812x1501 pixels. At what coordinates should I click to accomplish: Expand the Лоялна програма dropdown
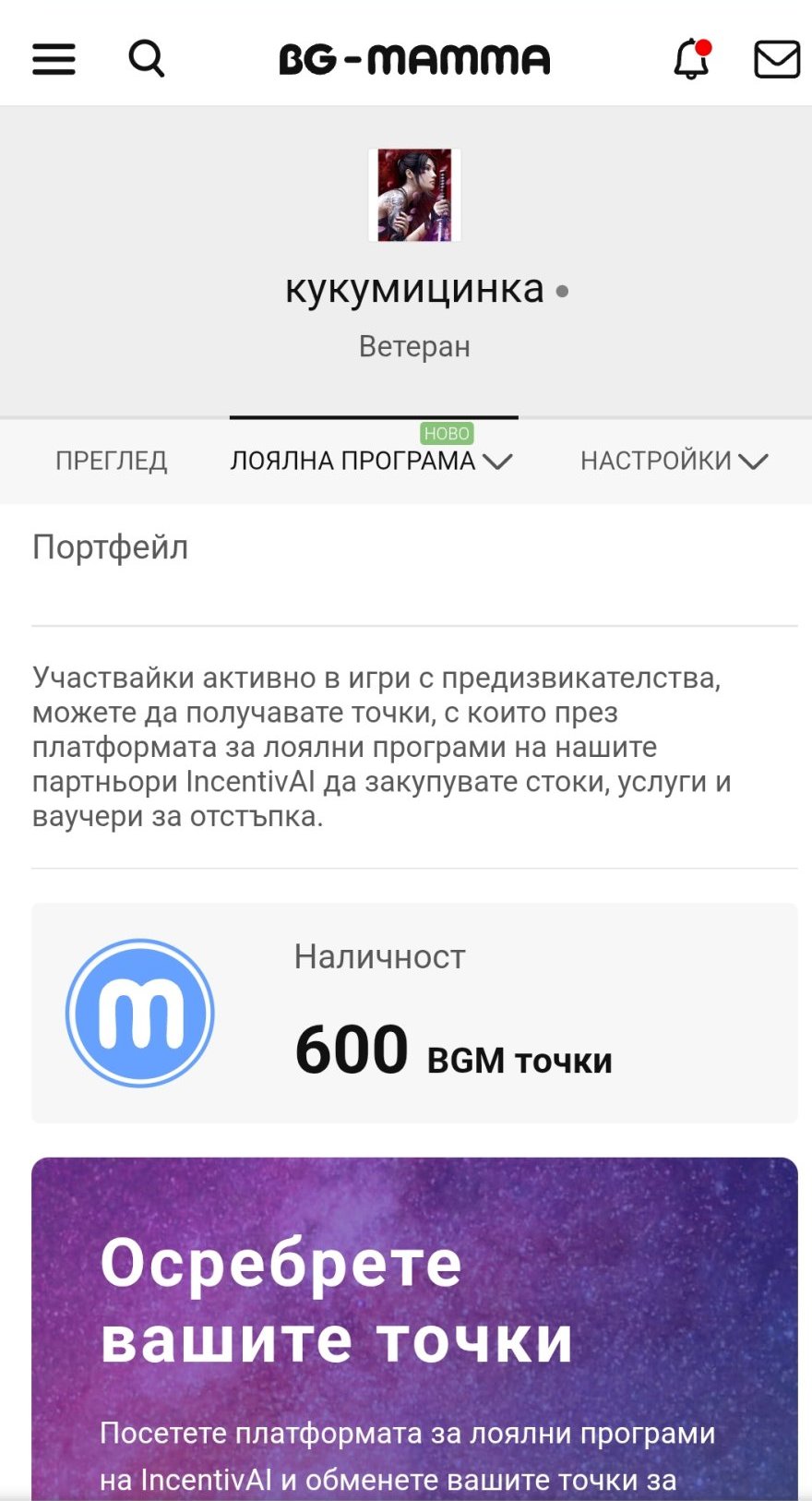point(371,461)
